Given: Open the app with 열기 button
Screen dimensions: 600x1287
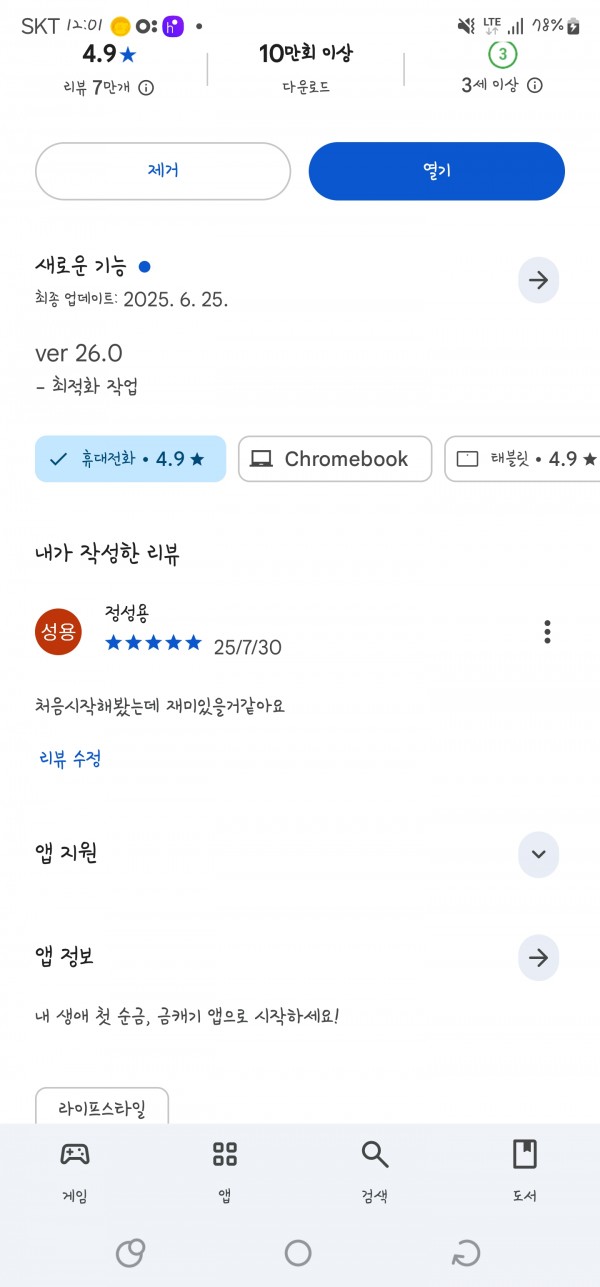Looking at the screenshot, I should click(437, 171).
